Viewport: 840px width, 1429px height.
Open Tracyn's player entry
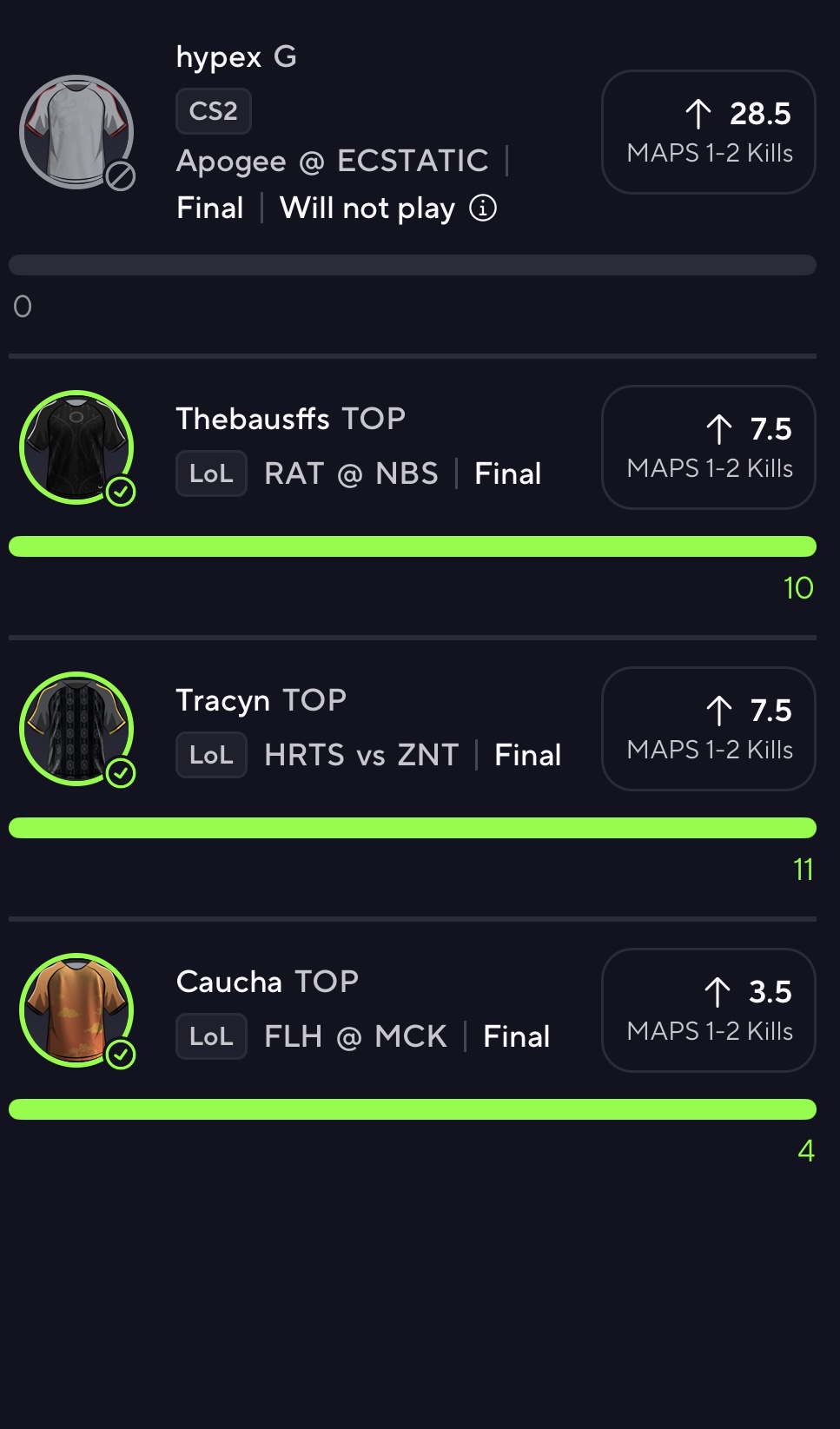[261, 700]
